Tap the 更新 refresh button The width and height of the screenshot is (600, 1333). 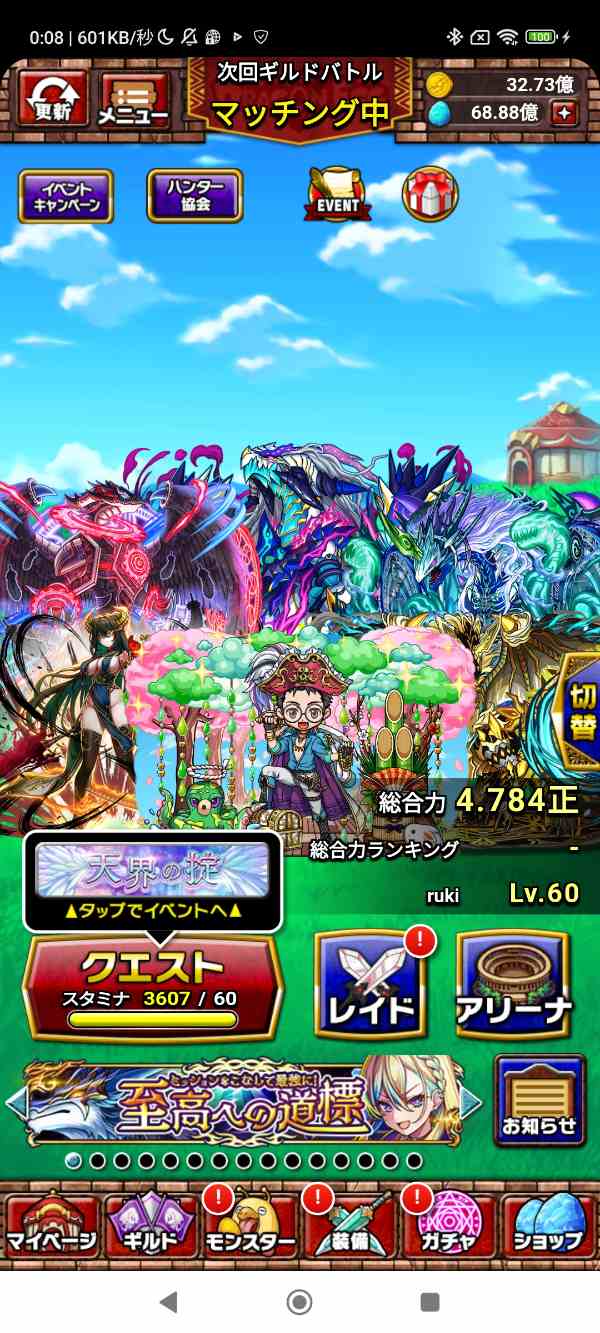tap(52, 98)
